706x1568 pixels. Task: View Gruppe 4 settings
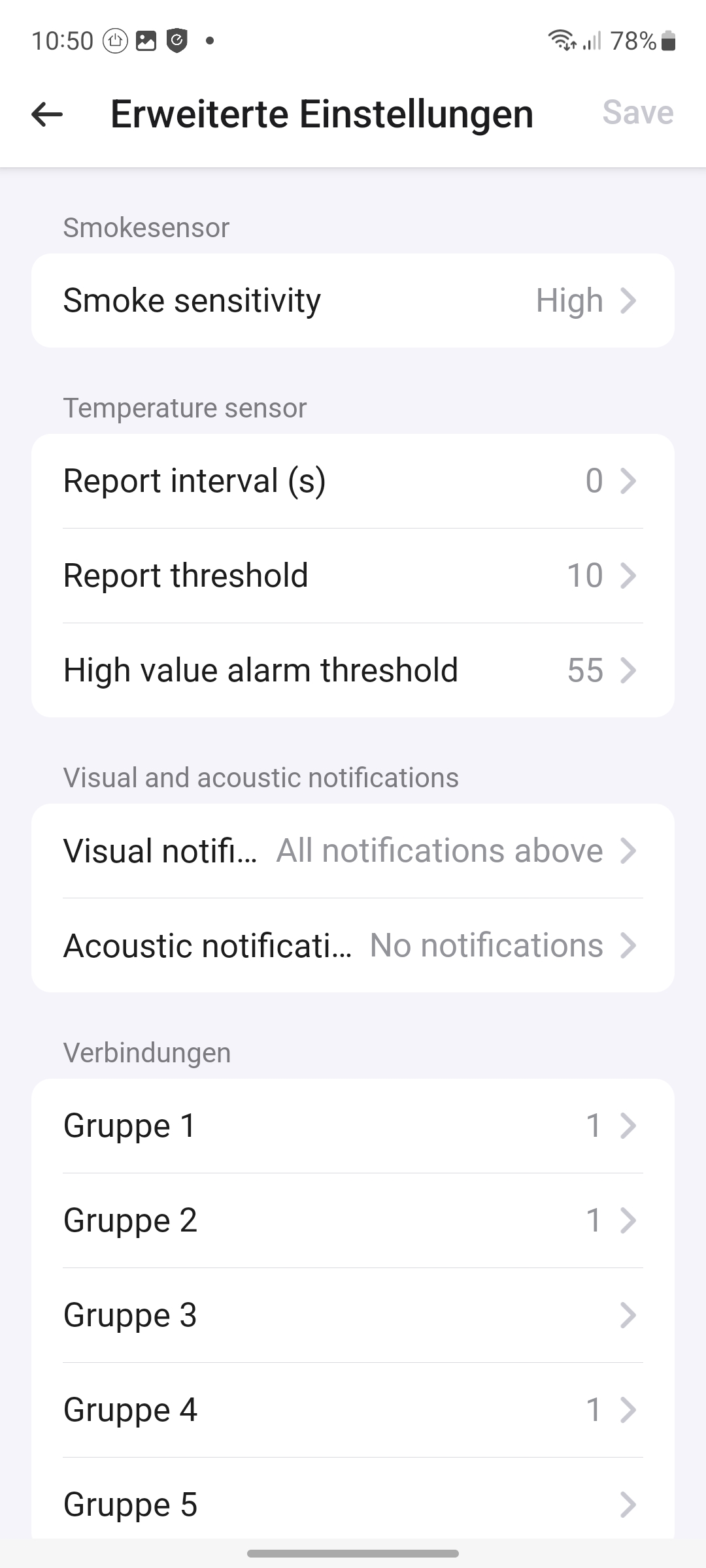pyautogui.click(x=353, y=1410)
